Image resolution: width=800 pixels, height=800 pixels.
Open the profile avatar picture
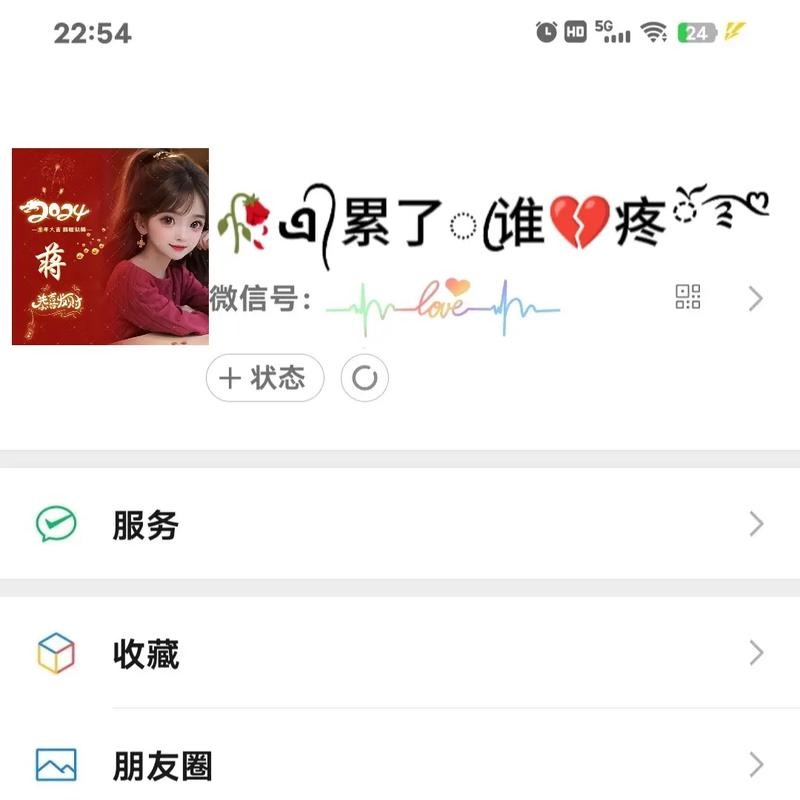coord(110,246)
